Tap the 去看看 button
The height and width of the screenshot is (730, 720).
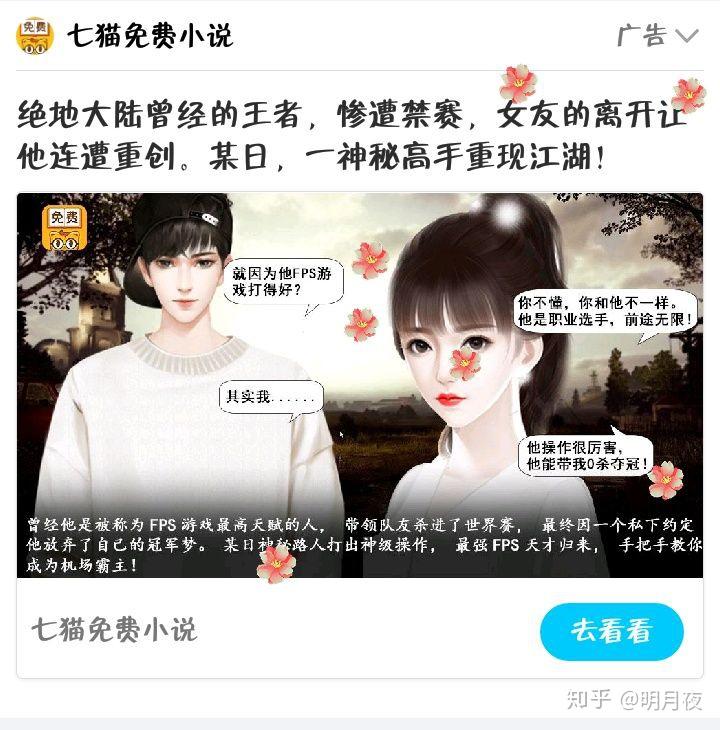611,631
